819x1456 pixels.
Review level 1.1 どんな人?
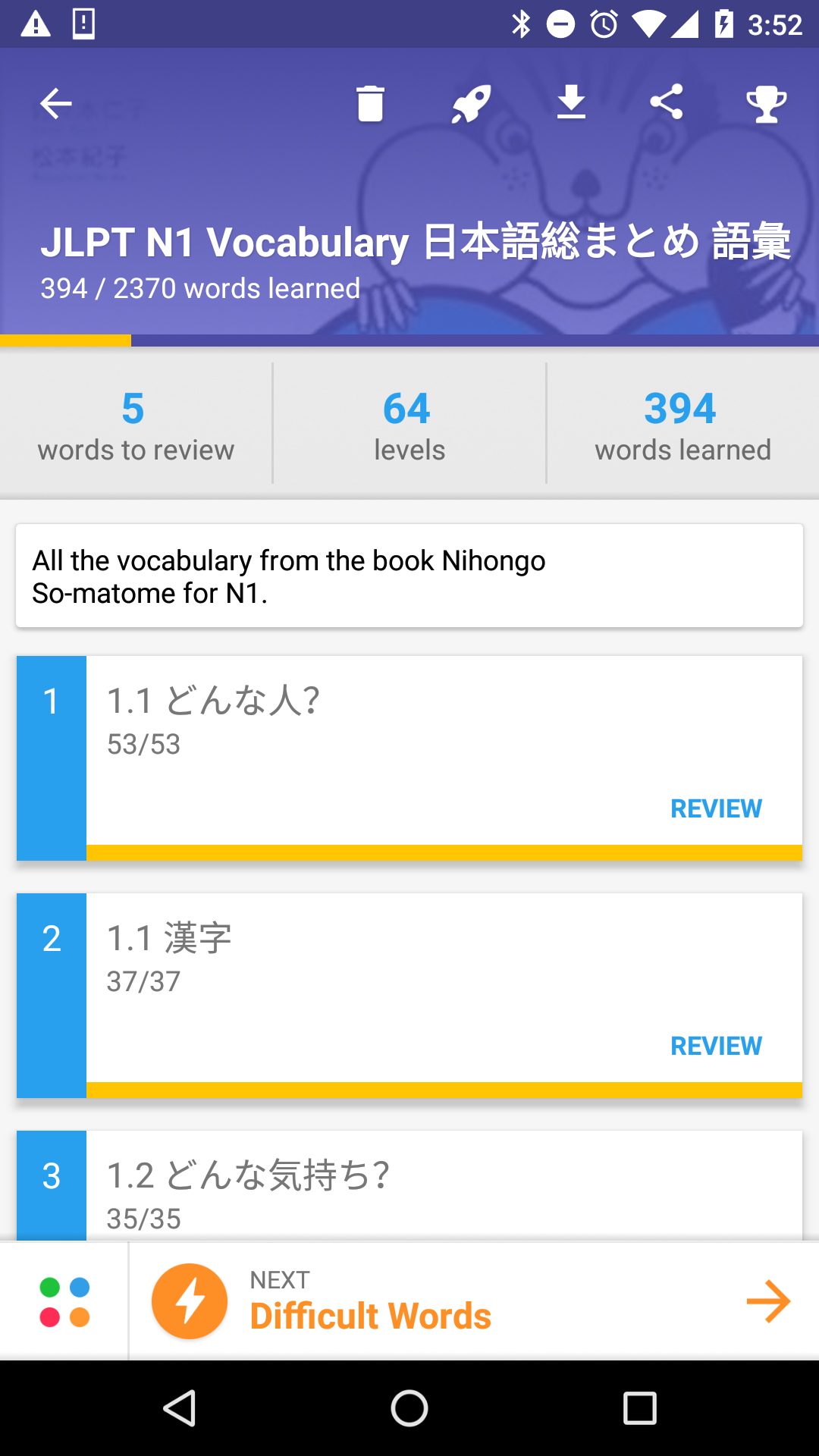(716, 808)
